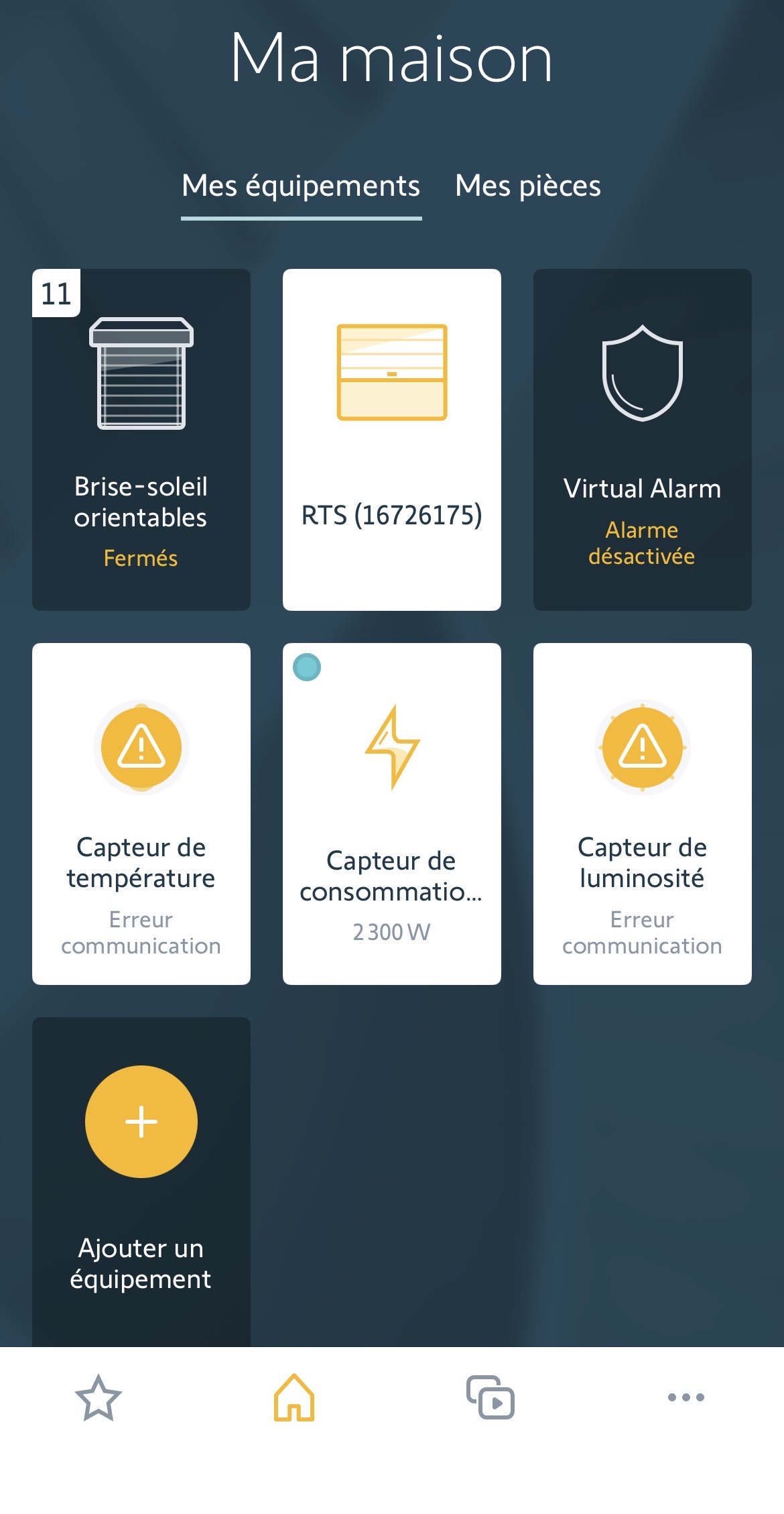Image resolution: width=784 pixels, height=1514 pixels.
Task: Open the RTS (16726175) device card
Action: coord(391,439)
